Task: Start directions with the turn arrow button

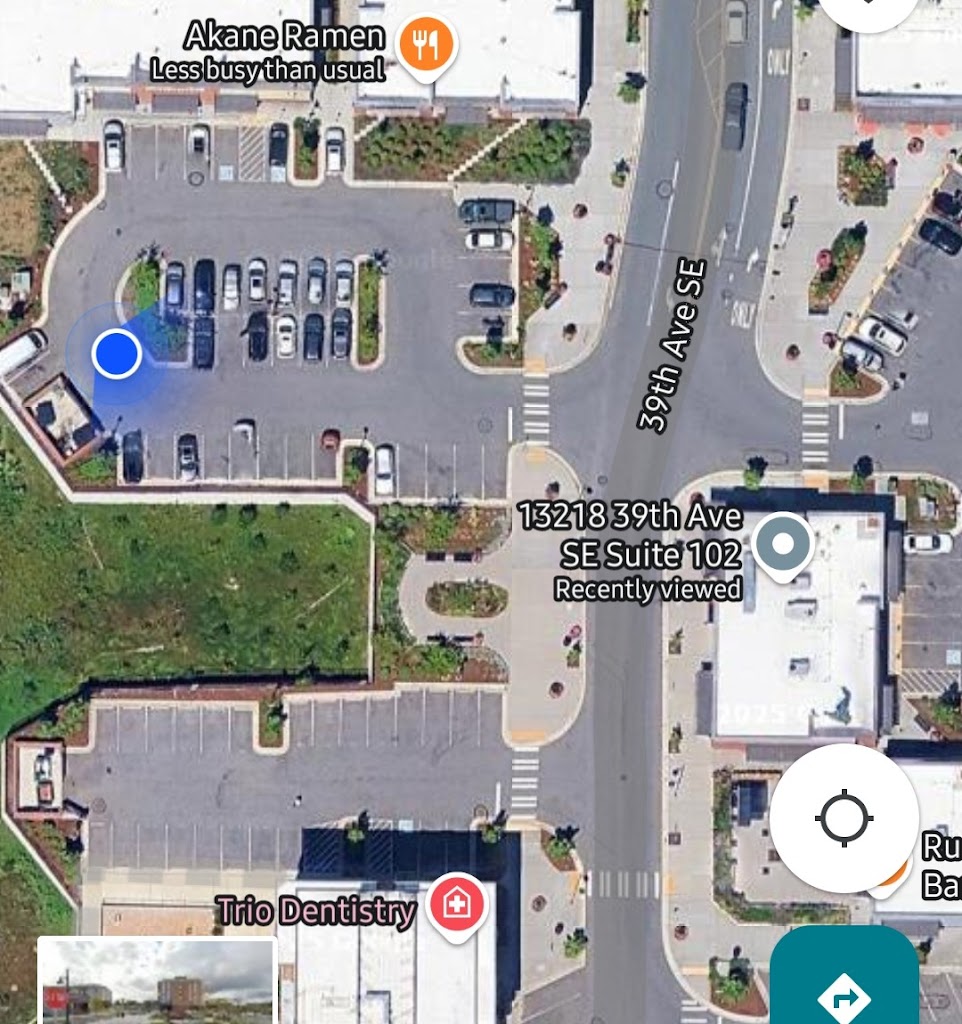Action: point(843,993)
